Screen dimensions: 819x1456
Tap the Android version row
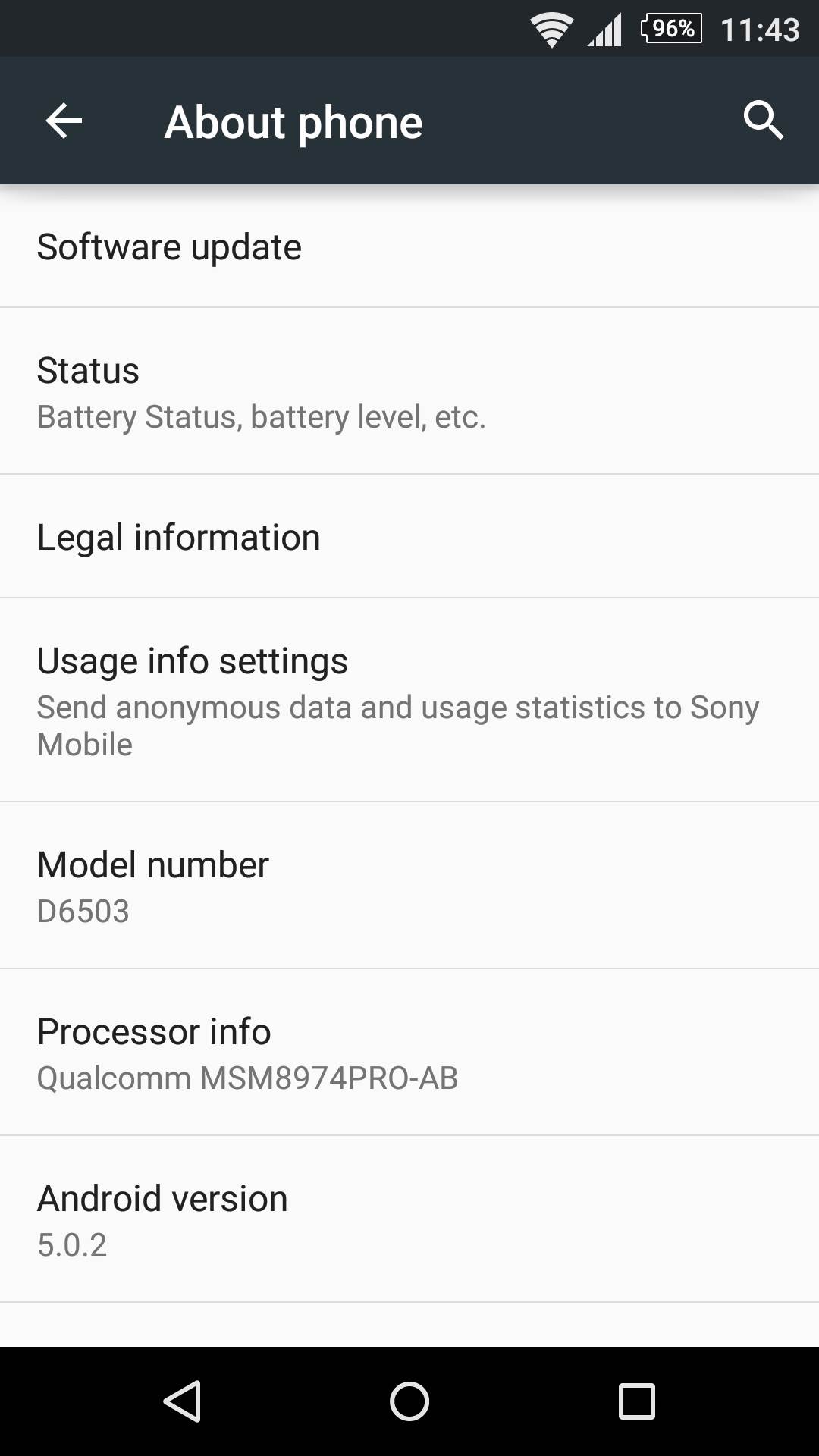[409, 1219]
